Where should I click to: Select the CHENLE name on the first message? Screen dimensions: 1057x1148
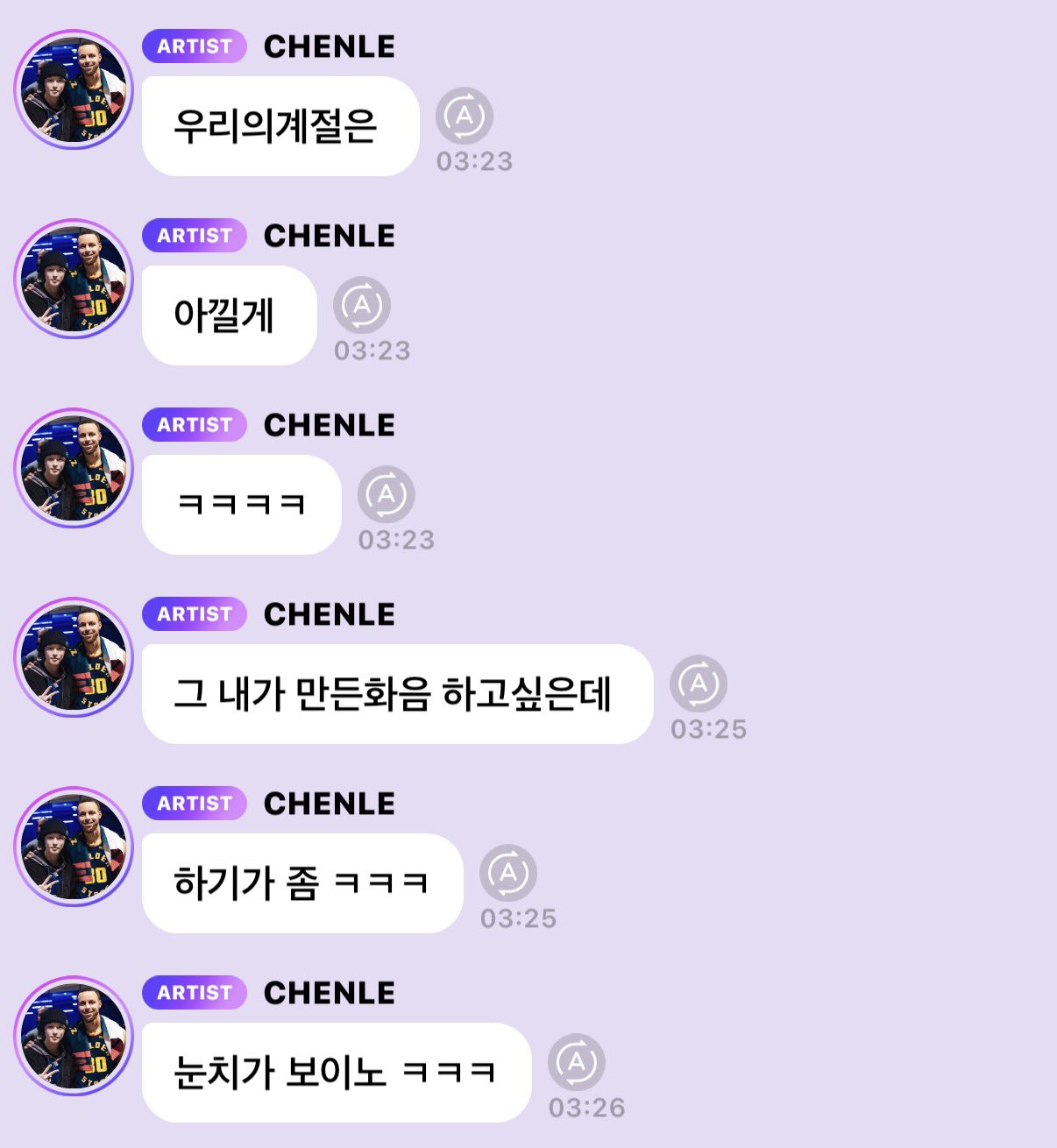tap(330, 46)
